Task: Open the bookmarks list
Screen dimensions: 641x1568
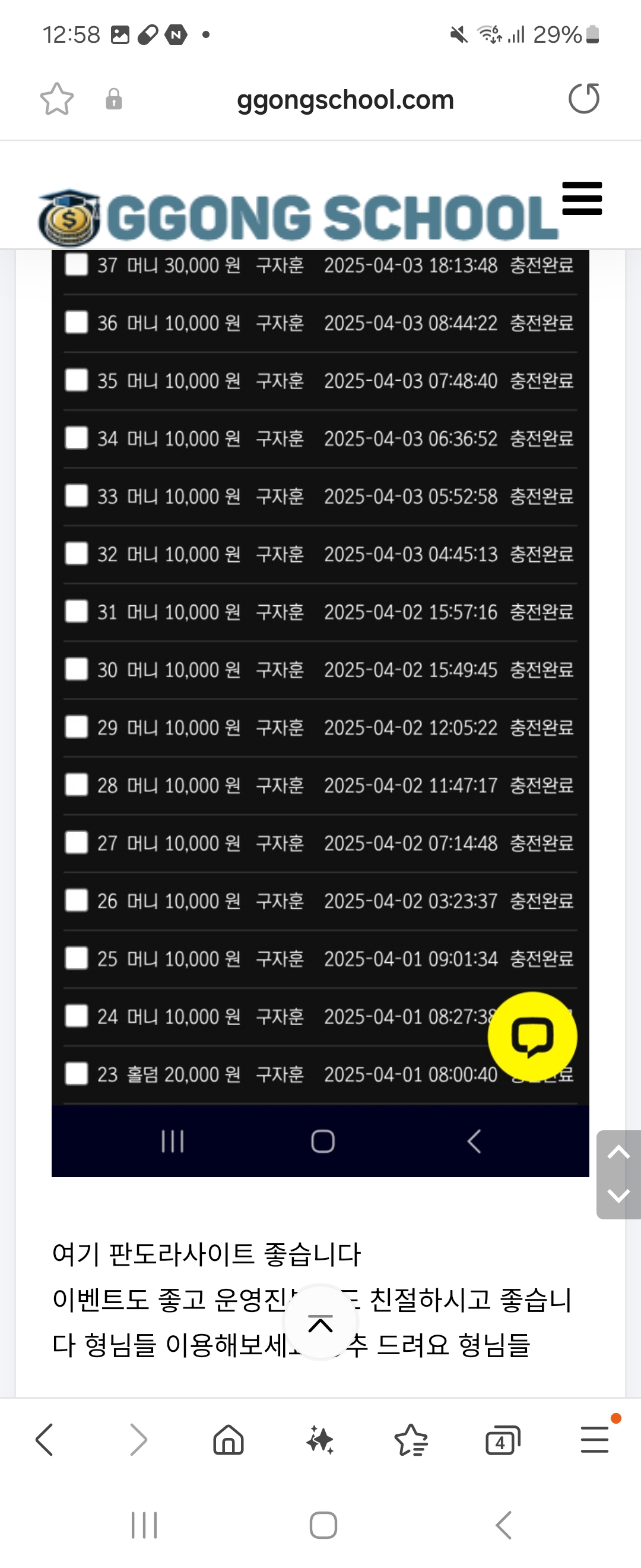Action: [x=411, y=1440]
